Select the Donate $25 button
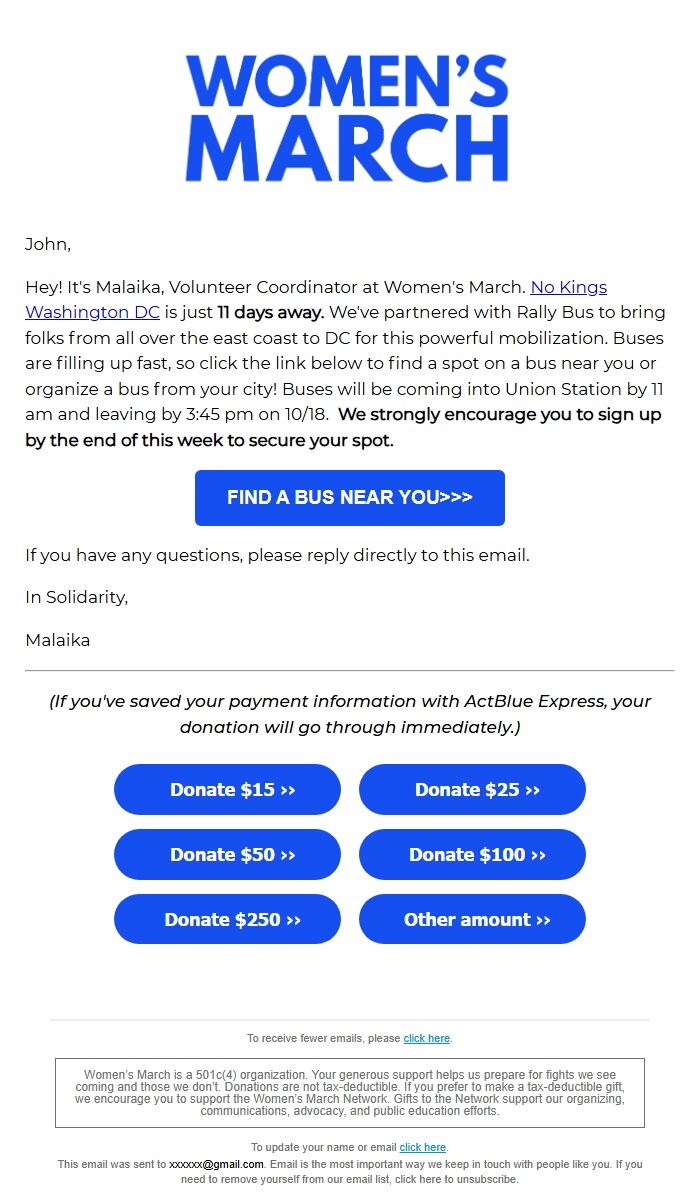Image resolution: width=700 pixels, height=1198 pixels. 472,790
